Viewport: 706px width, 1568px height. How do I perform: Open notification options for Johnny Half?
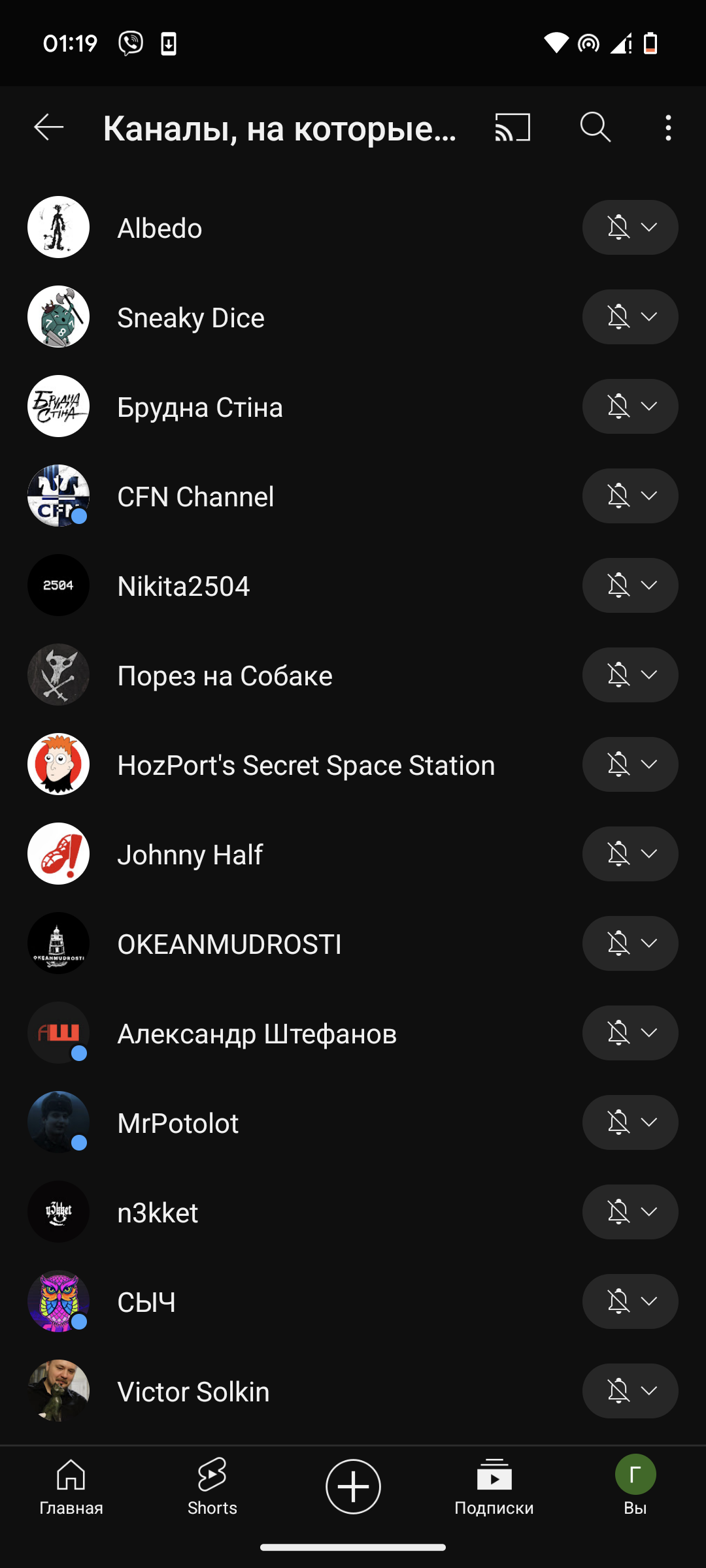point(630,854)
